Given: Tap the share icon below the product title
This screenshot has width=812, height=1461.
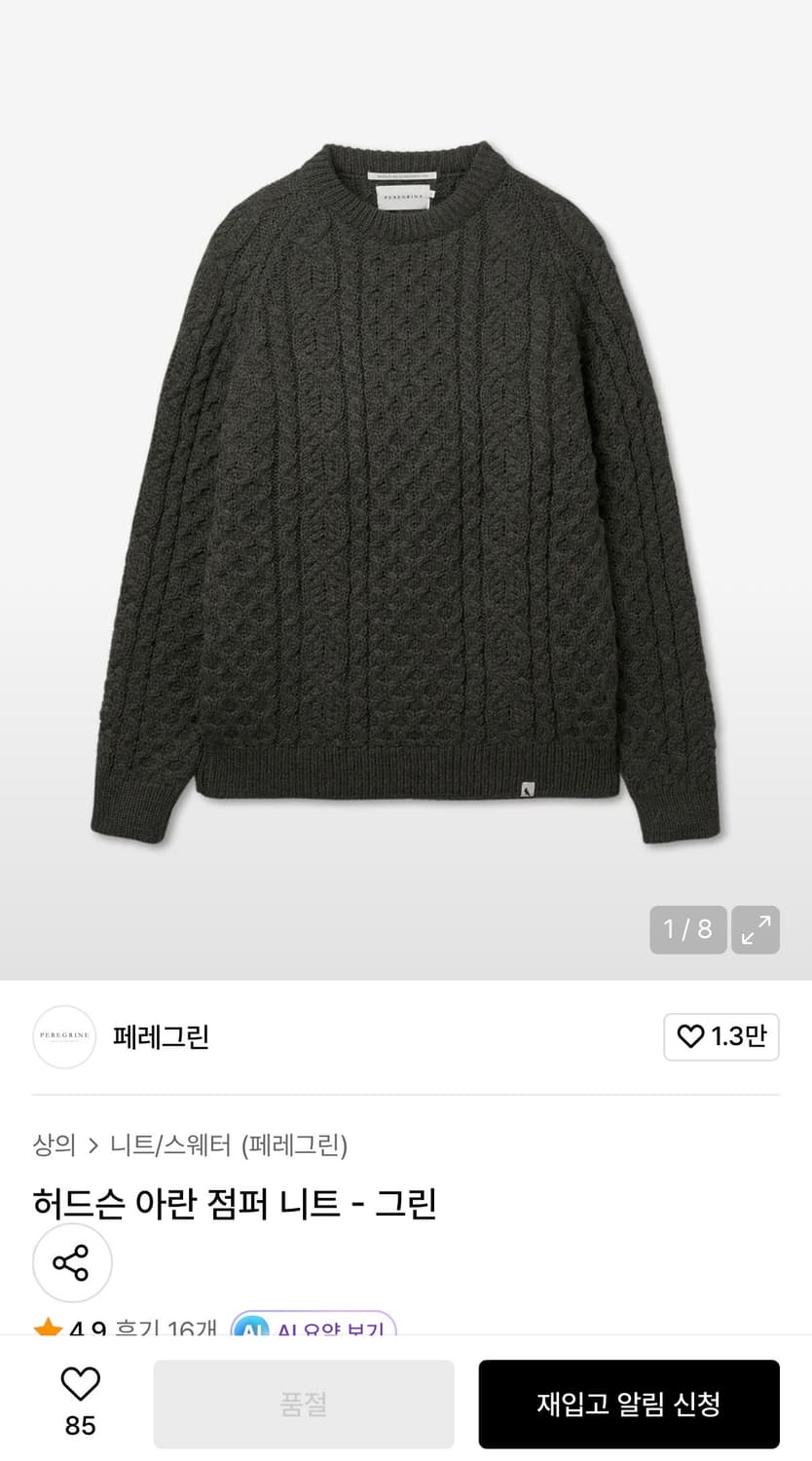Looking at the screenshot, I should pyautogui.click(x=72, y=1262).
